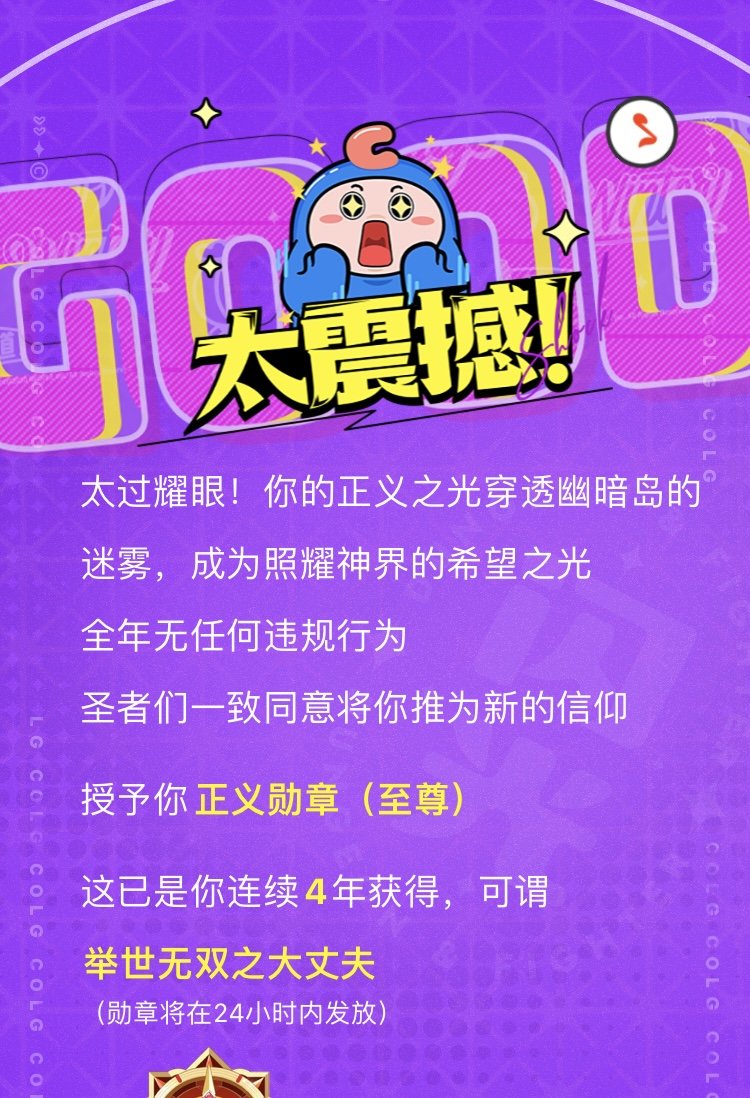Toggle the background music note button

tap(643, 134)
